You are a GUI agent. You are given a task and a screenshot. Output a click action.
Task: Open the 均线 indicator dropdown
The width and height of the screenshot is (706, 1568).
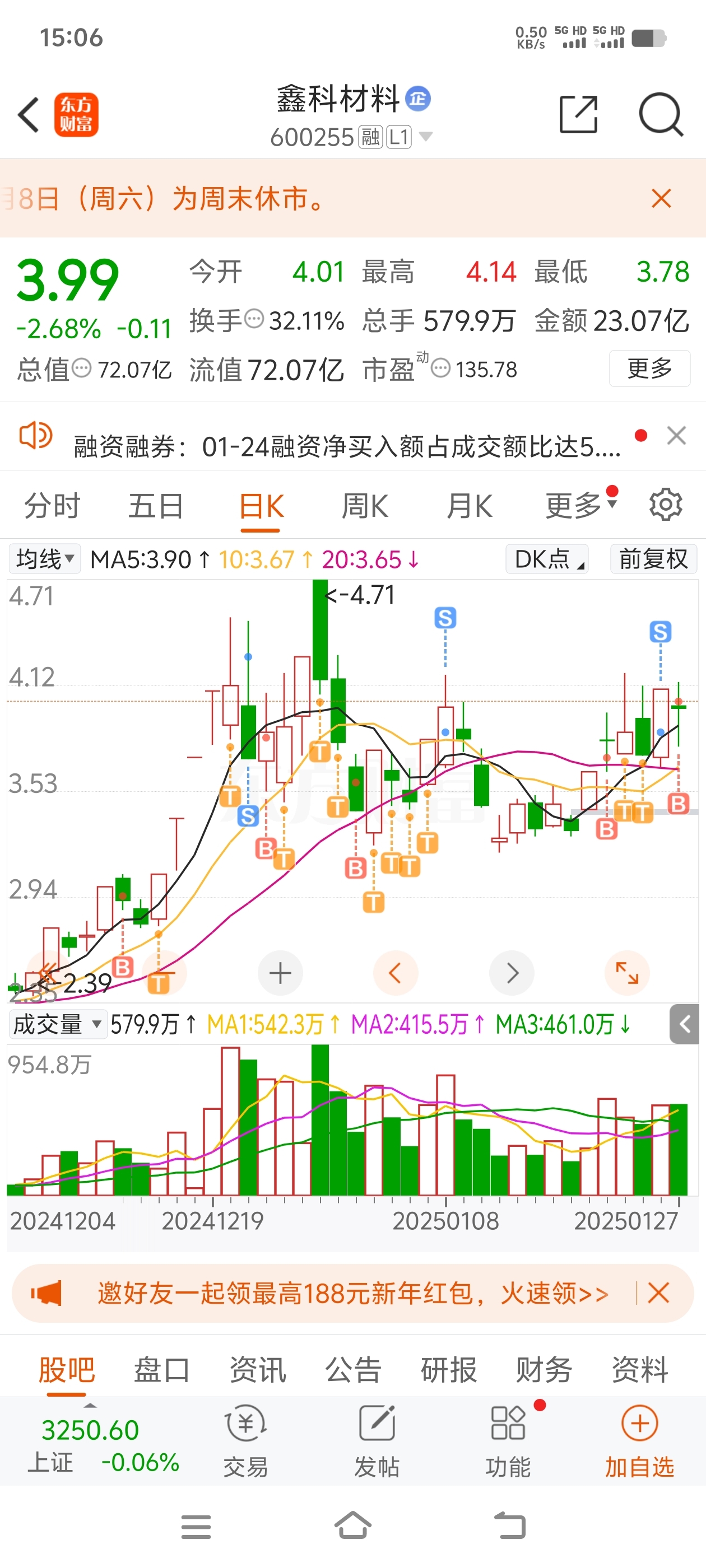point(44,559)
